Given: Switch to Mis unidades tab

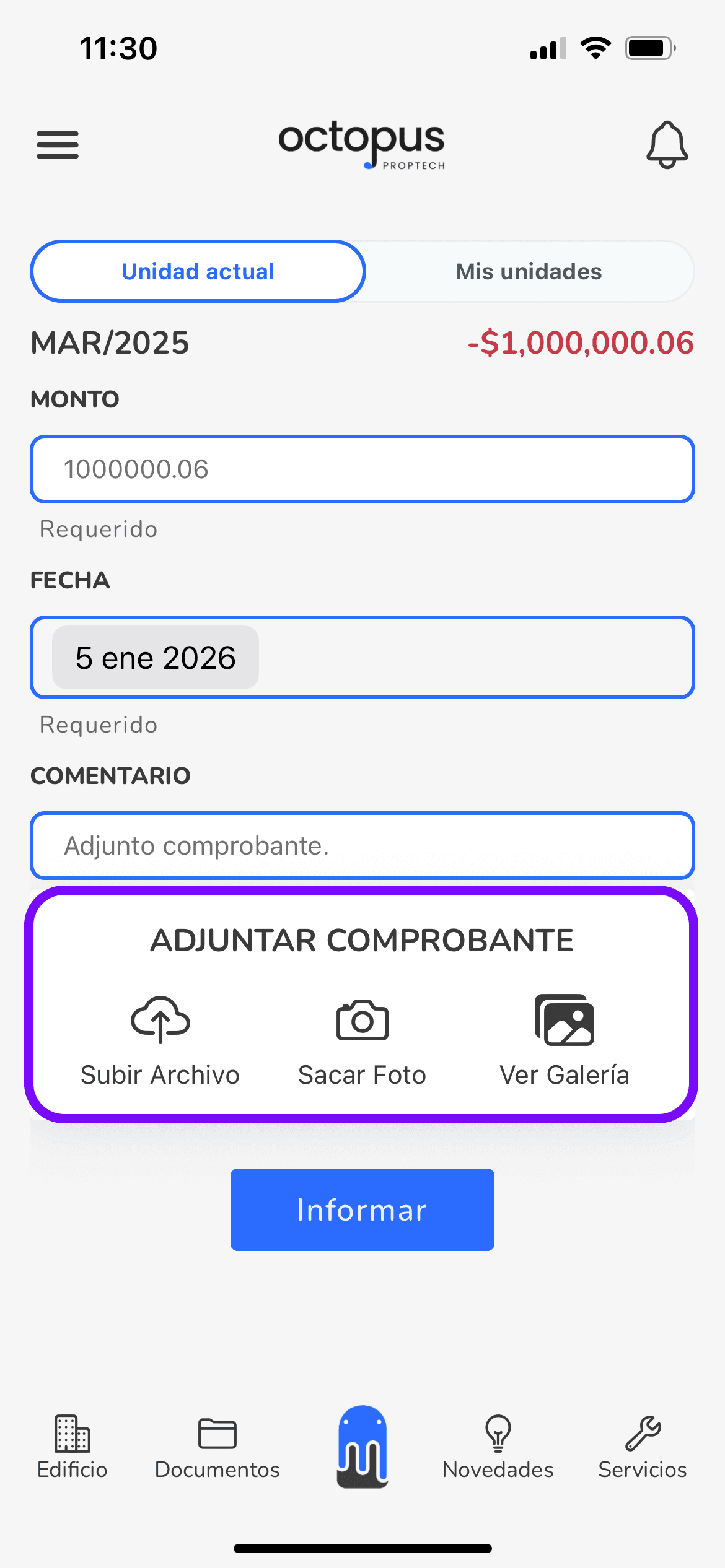Looking at the screenshot, I should (529, 272).
